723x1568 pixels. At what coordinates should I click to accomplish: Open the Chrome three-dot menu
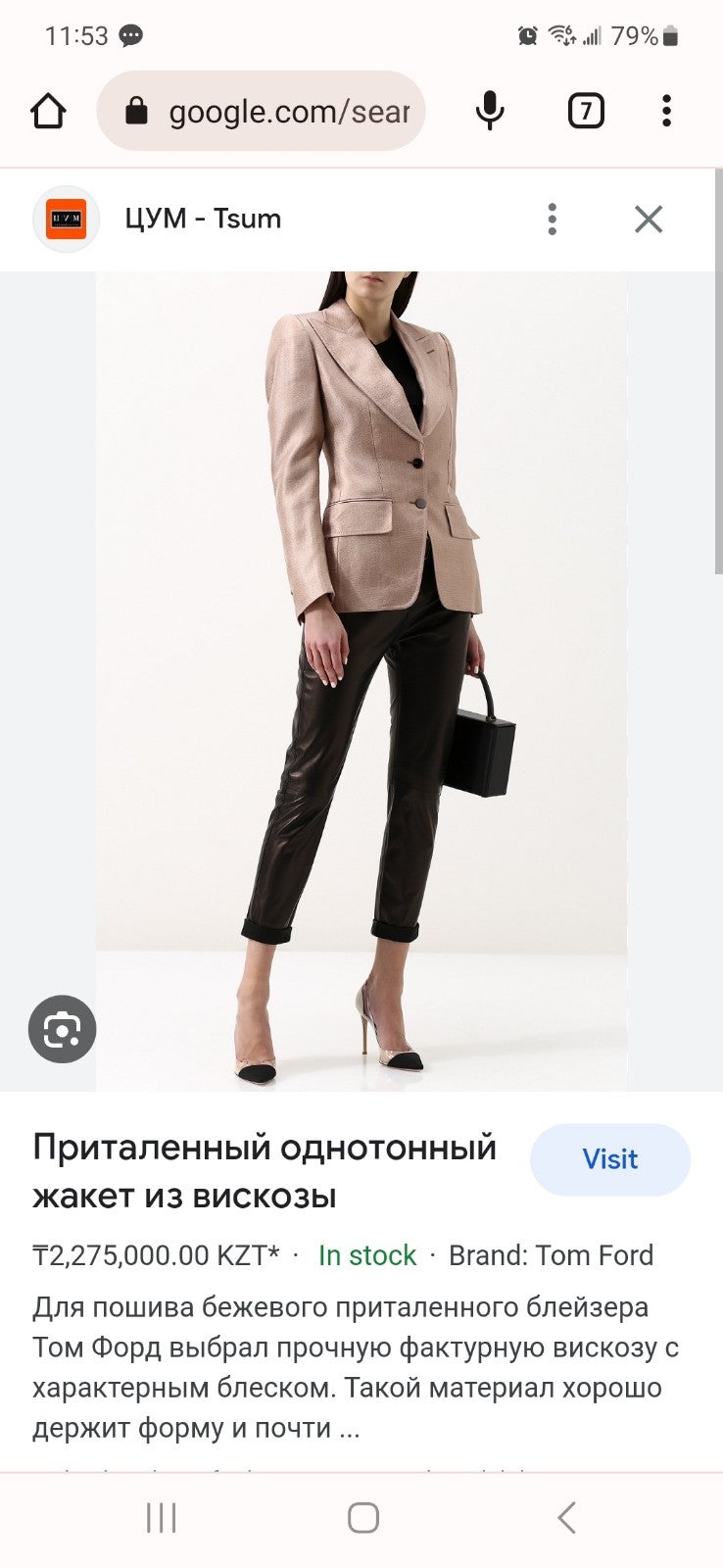(x=666, y=111)
